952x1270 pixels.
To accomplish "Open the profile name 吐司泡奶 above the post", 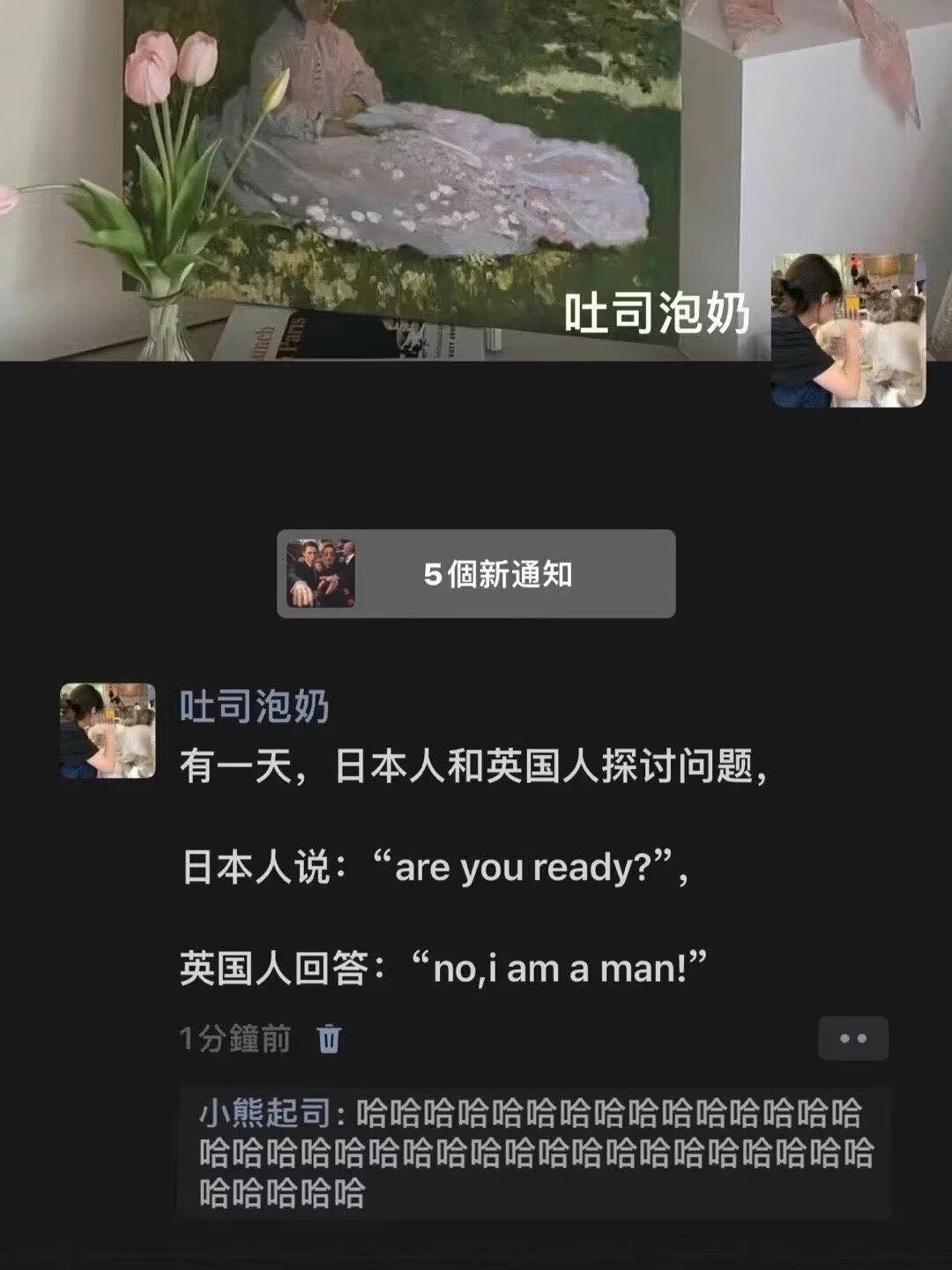I will coord(255,707).
